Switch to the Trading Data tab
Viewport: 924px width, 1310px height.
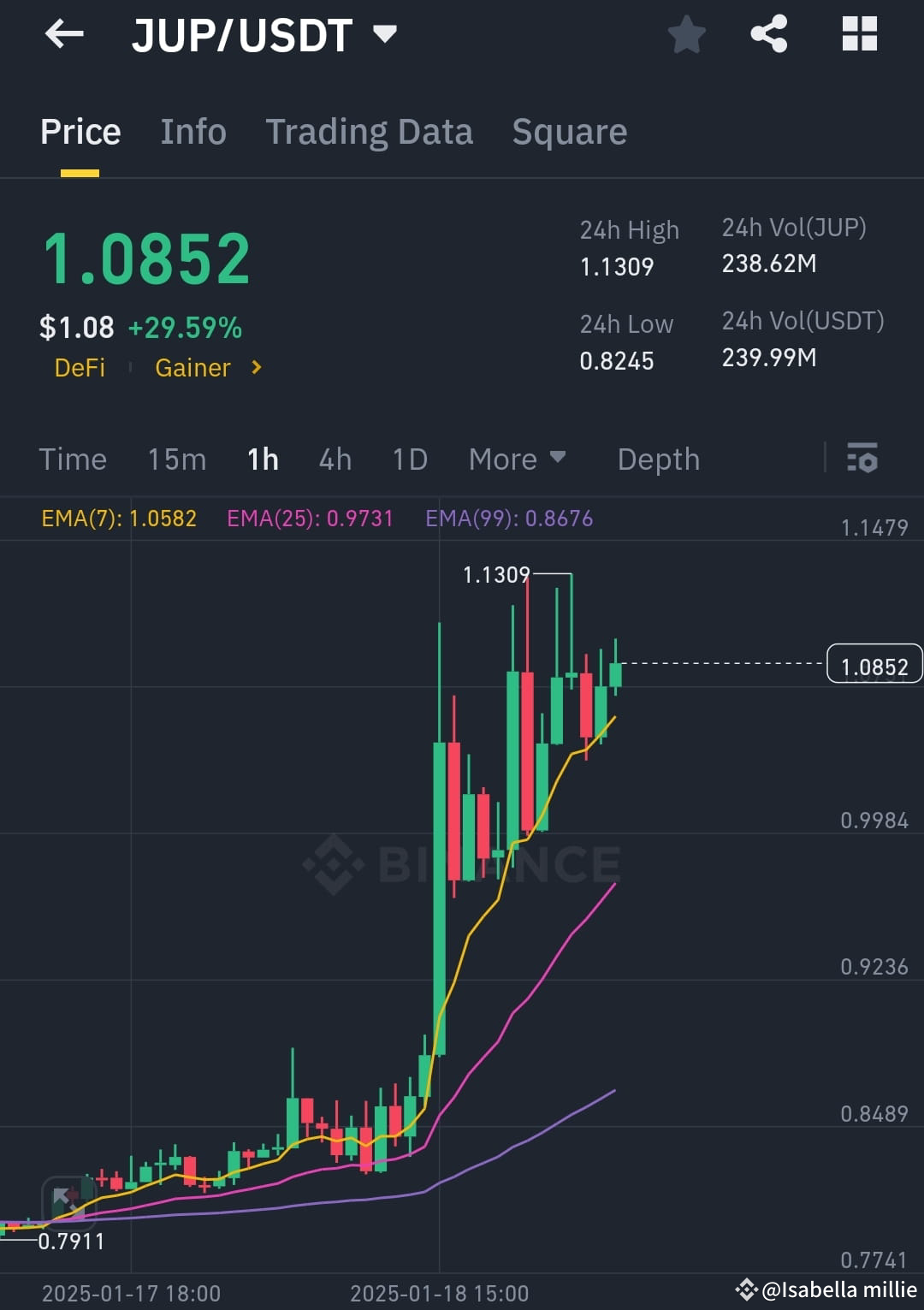click(x=369, y=132)
